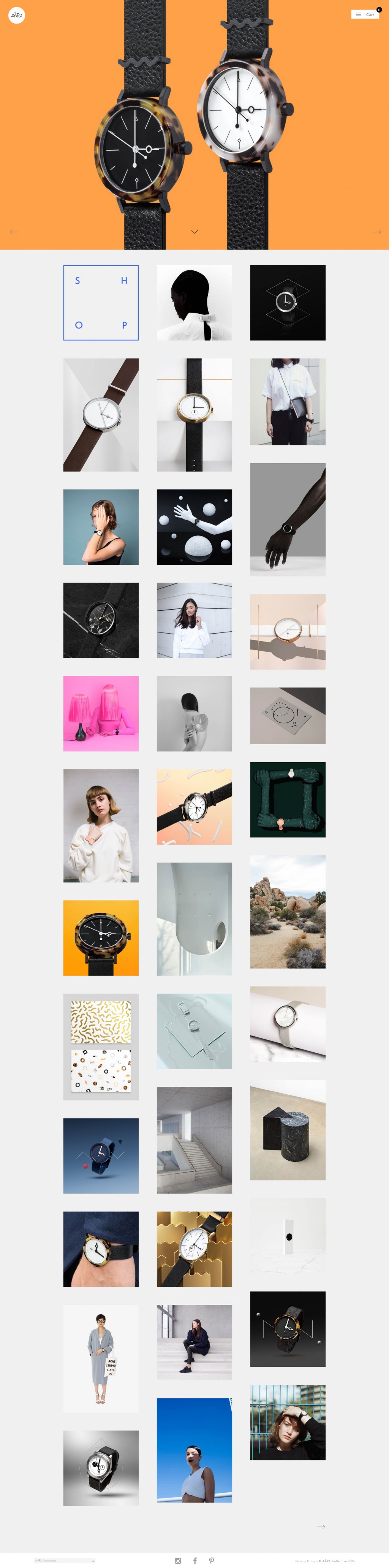Viewport: 389px width, 1568px height.
Task: Open the green hands frame tile
Action: coord(288,799)
